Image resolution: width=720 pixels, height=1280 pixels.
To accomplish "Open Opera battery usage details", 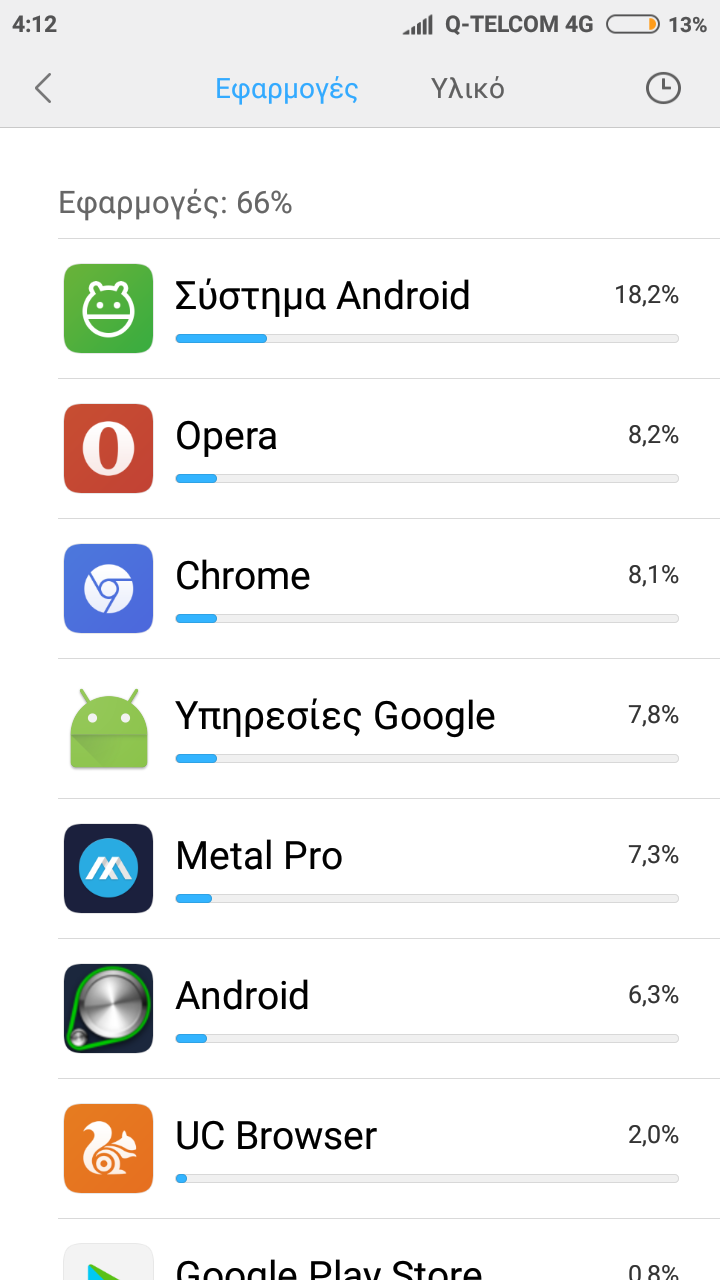I will 388,449.
